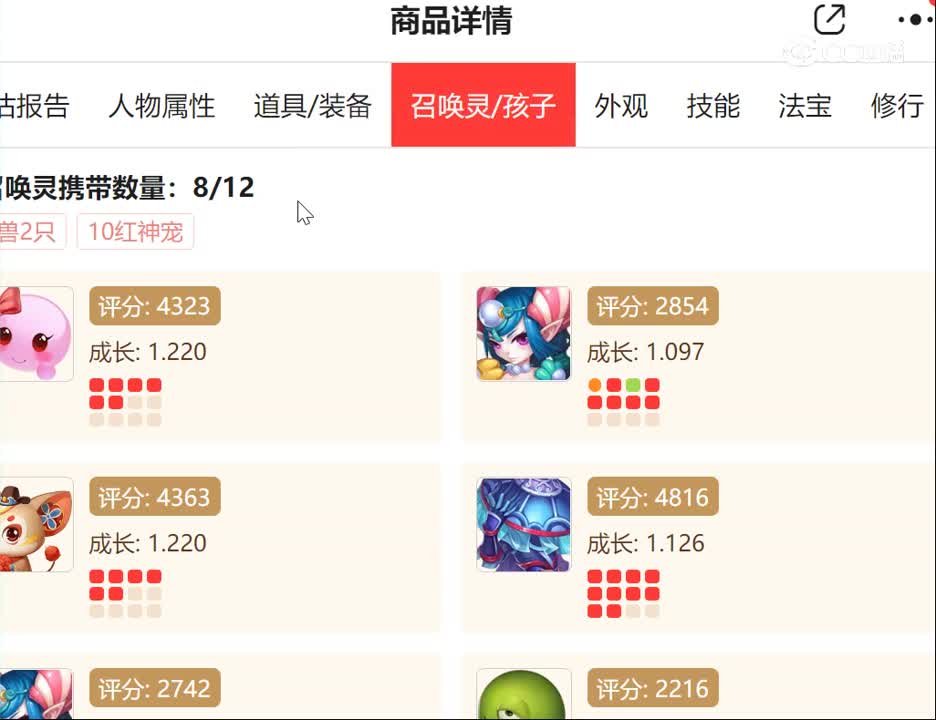Switch to the 外观 tab

click(621, 105)
